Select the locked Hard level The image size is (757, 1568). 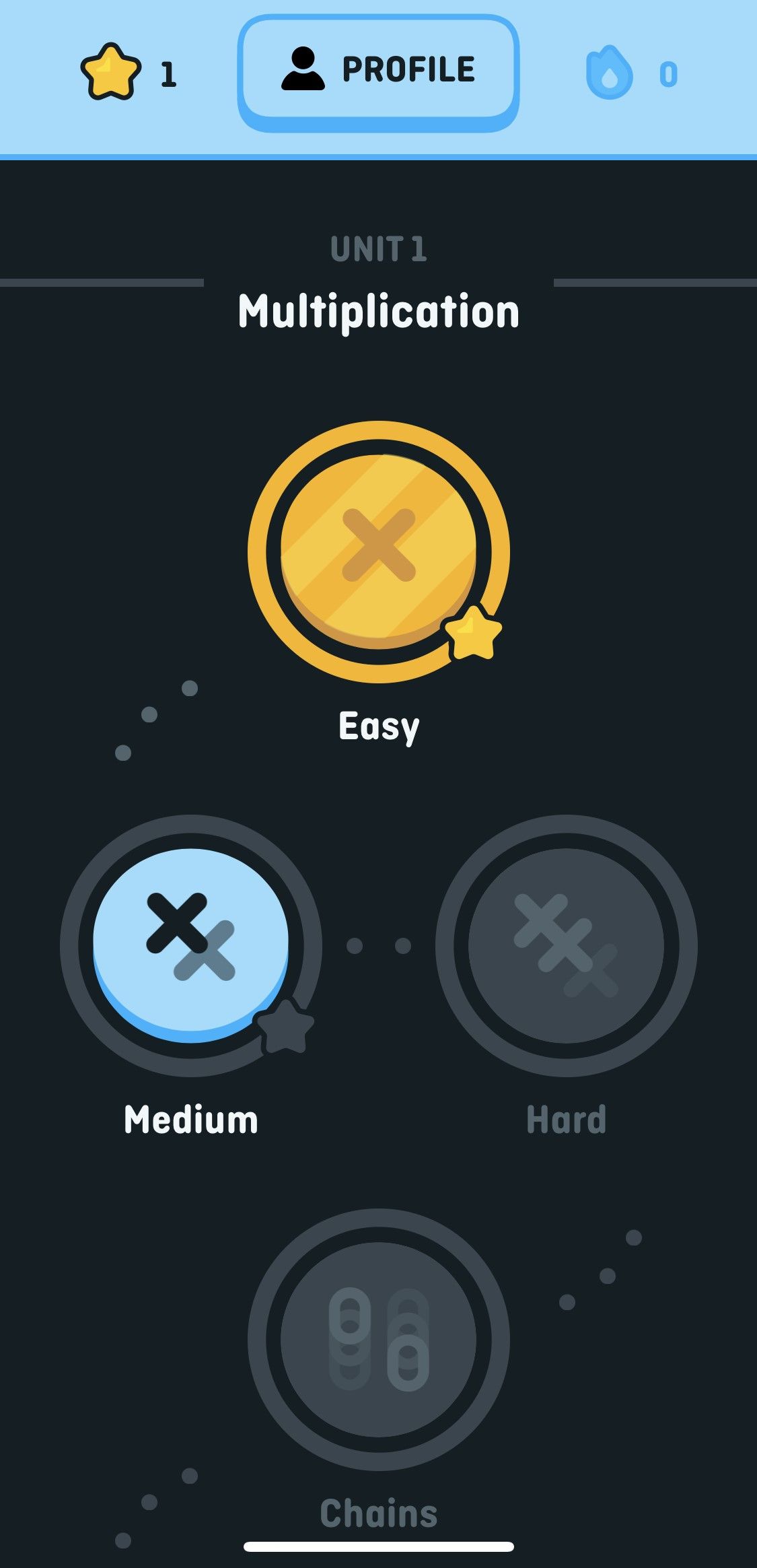click(x=566, y=945)
